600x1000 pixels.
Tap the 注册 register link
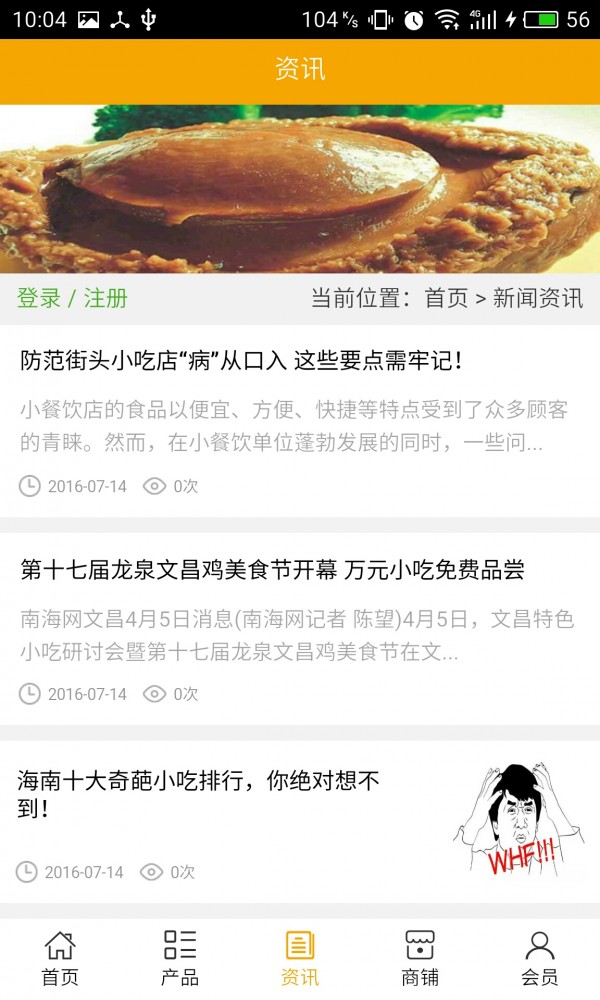click(105, 298)
